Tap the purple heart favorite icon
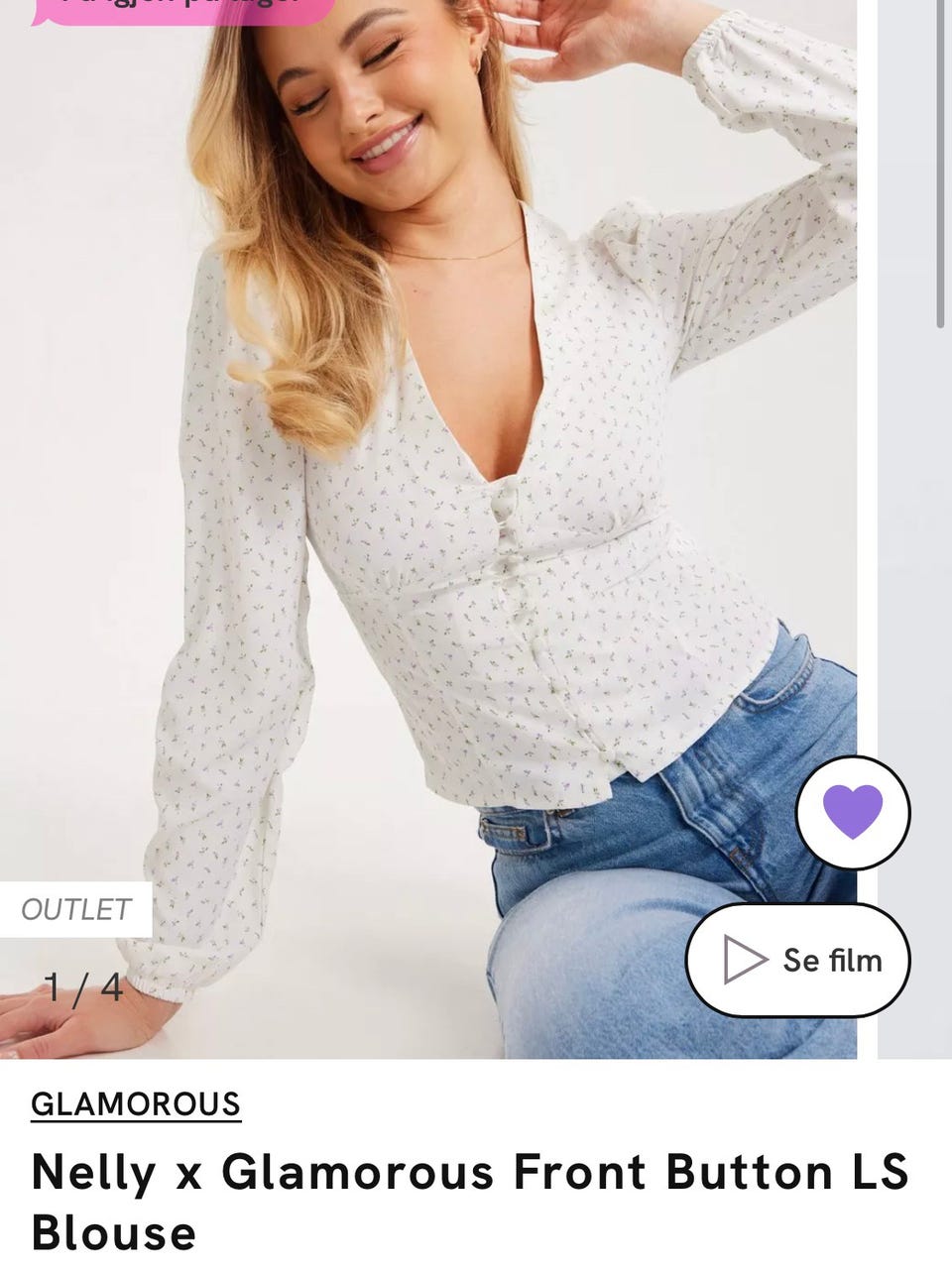Image resolution: width=952 pixels, height=1270 pixels. pos(853,812)
